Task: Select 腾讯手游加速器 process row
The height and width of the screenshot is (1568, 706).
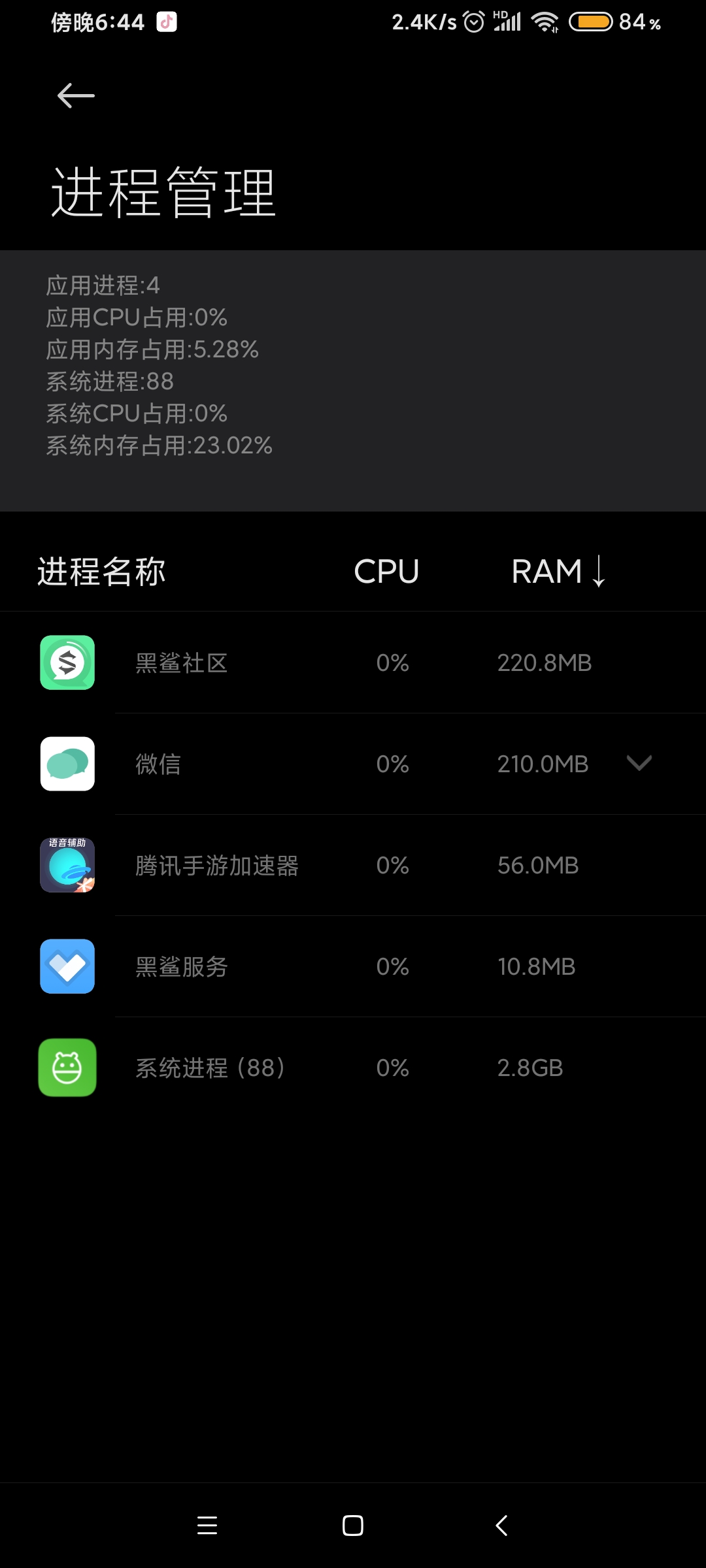Action: pyautogui.click(x=353, y=865)
